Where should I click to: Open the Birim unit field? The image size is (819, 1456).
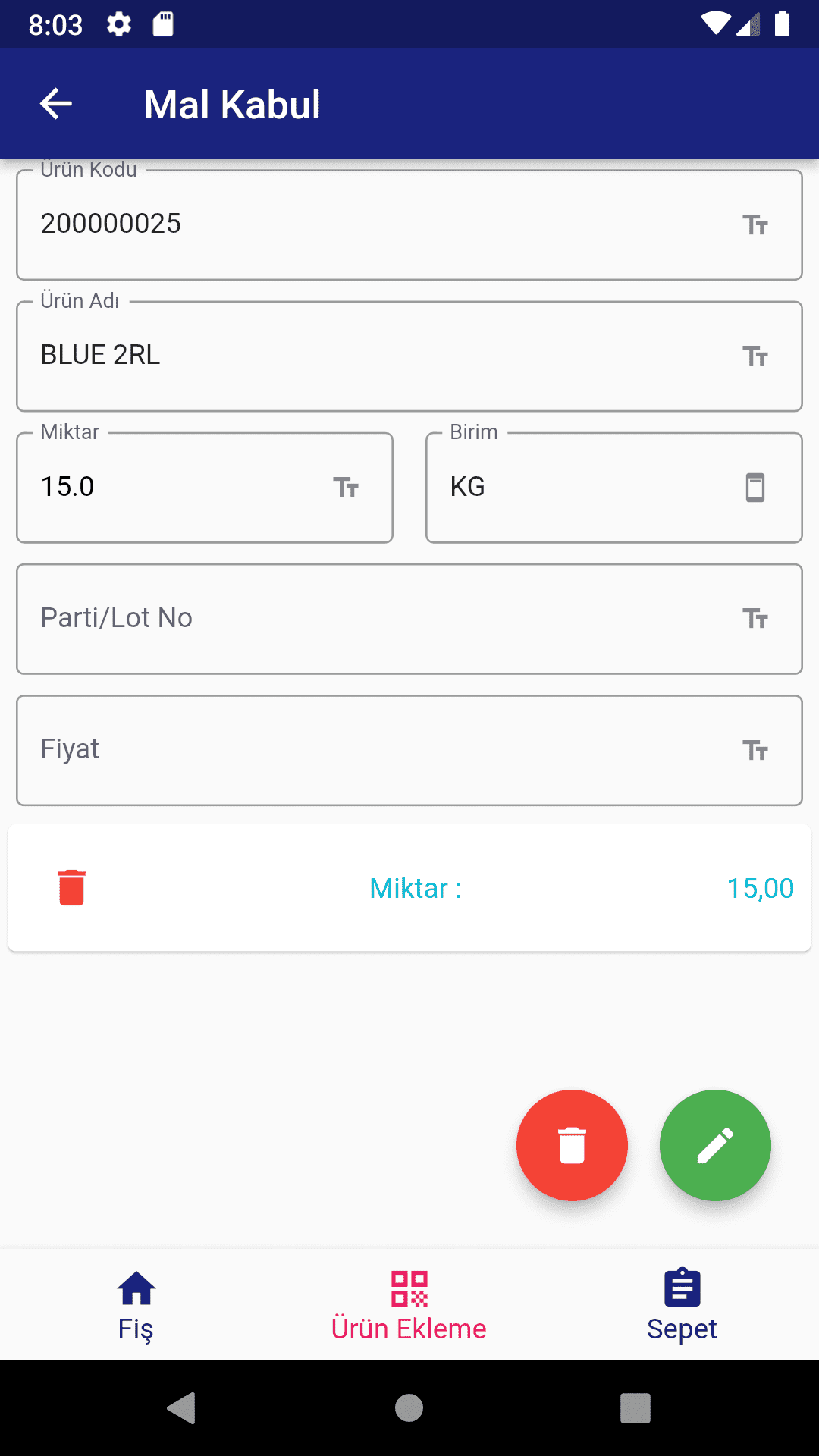point(591,488)
